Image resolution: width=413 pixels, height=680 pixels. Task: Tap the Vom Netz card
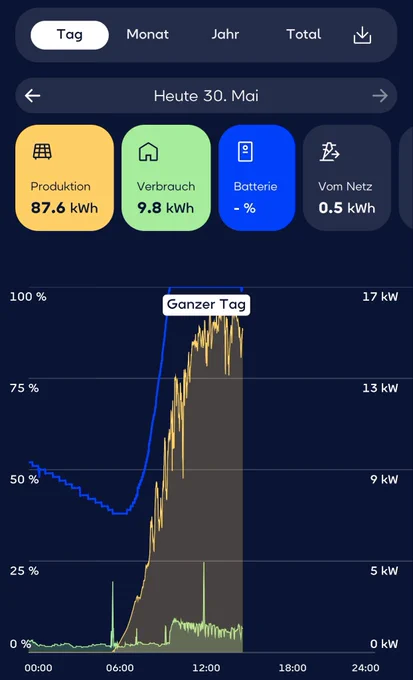tap(347, 178)
